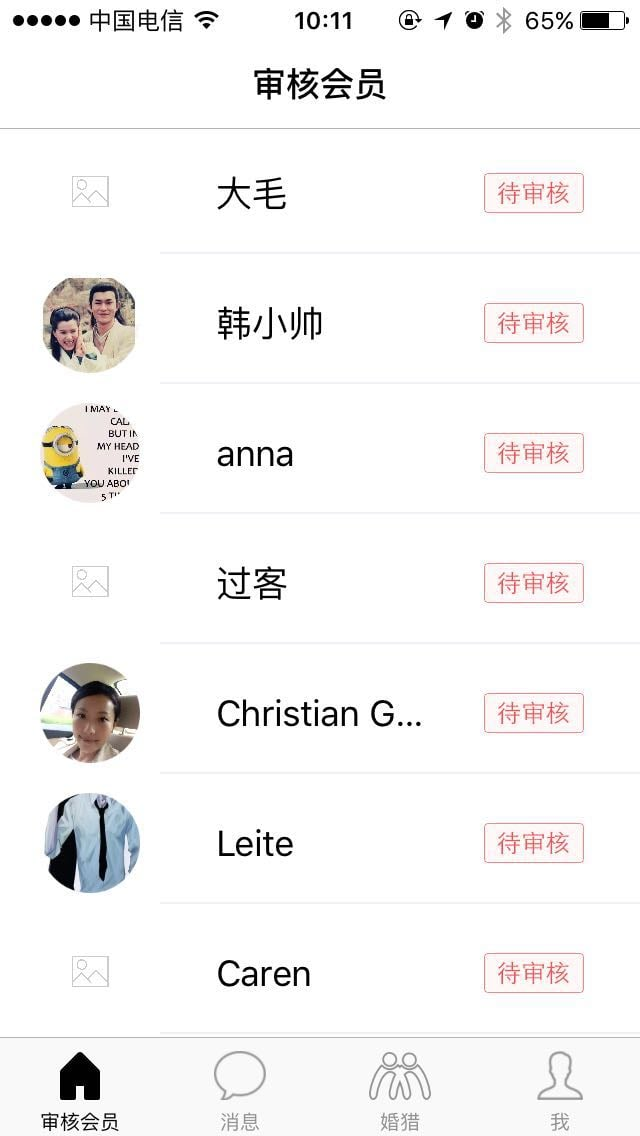Select the 审核会员 tab

click(80, 1090)
